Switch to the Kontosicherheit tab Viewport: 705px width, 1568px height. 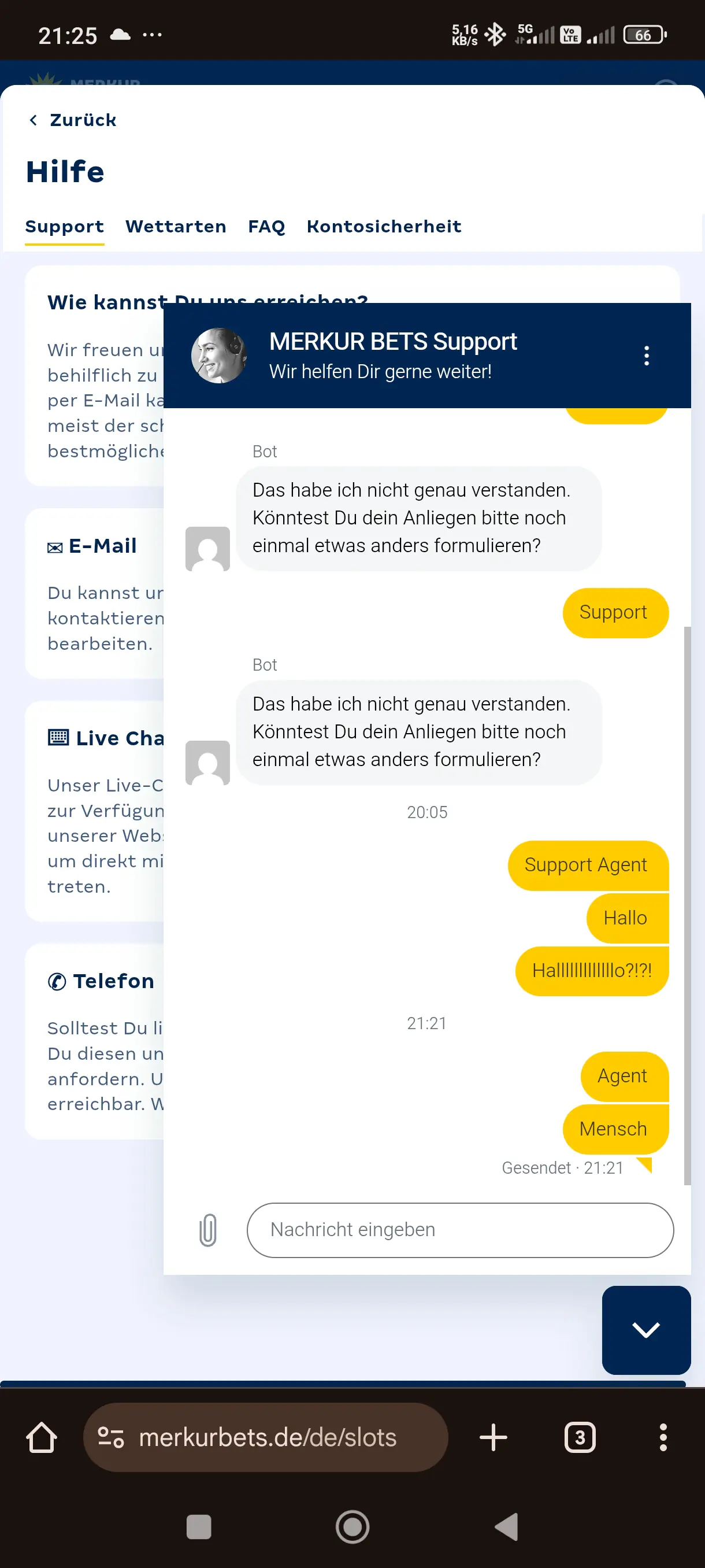coord(384,227)
